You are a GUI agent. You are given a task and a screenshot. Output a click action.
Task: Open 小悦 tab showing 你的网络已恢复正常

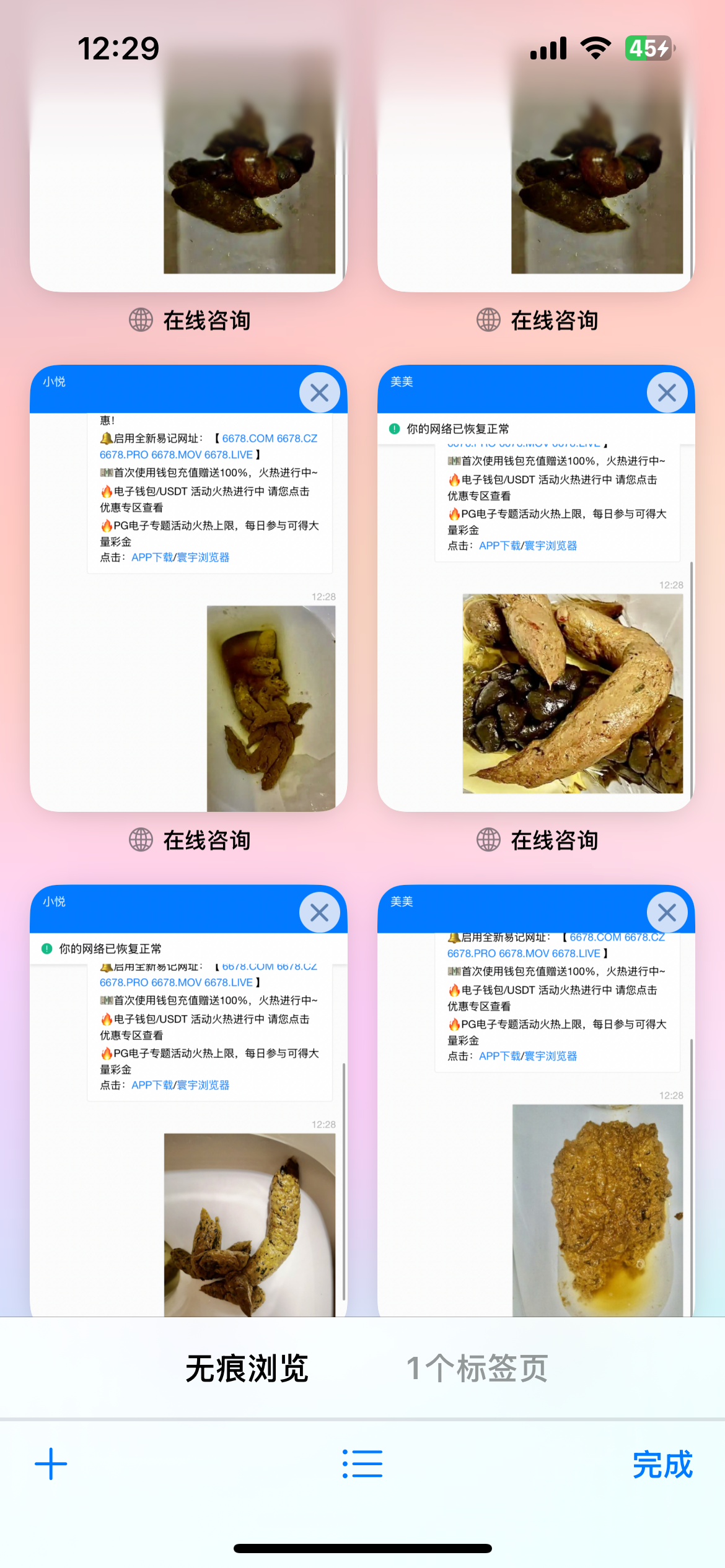pyautogui.click(x=188, y=1115)
